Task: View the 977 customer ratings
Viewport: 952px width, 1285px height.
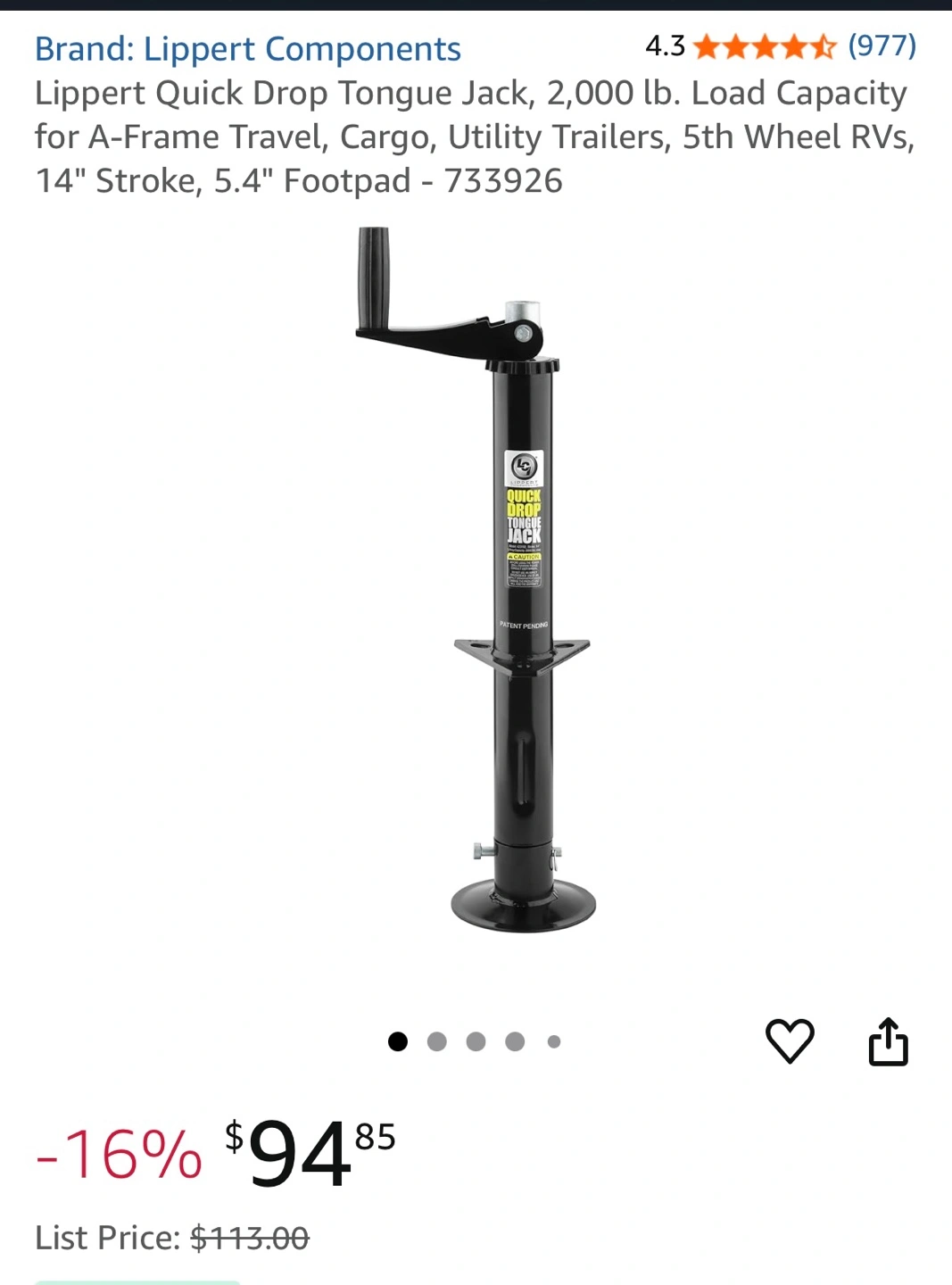Action: 882,46
